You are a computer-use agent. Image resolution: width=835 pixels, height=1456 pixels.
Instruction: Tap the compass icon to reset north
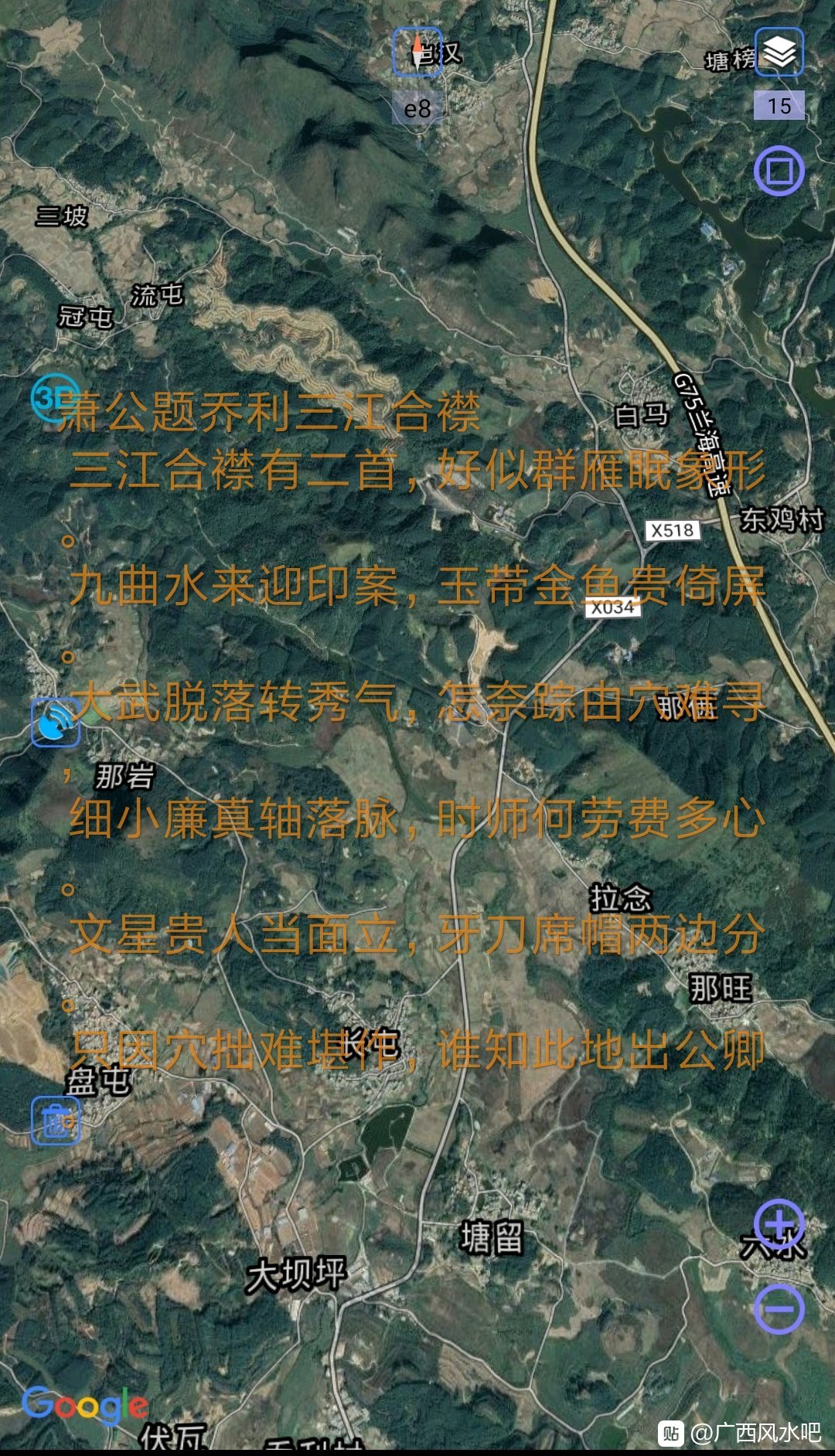pos(417,52)
